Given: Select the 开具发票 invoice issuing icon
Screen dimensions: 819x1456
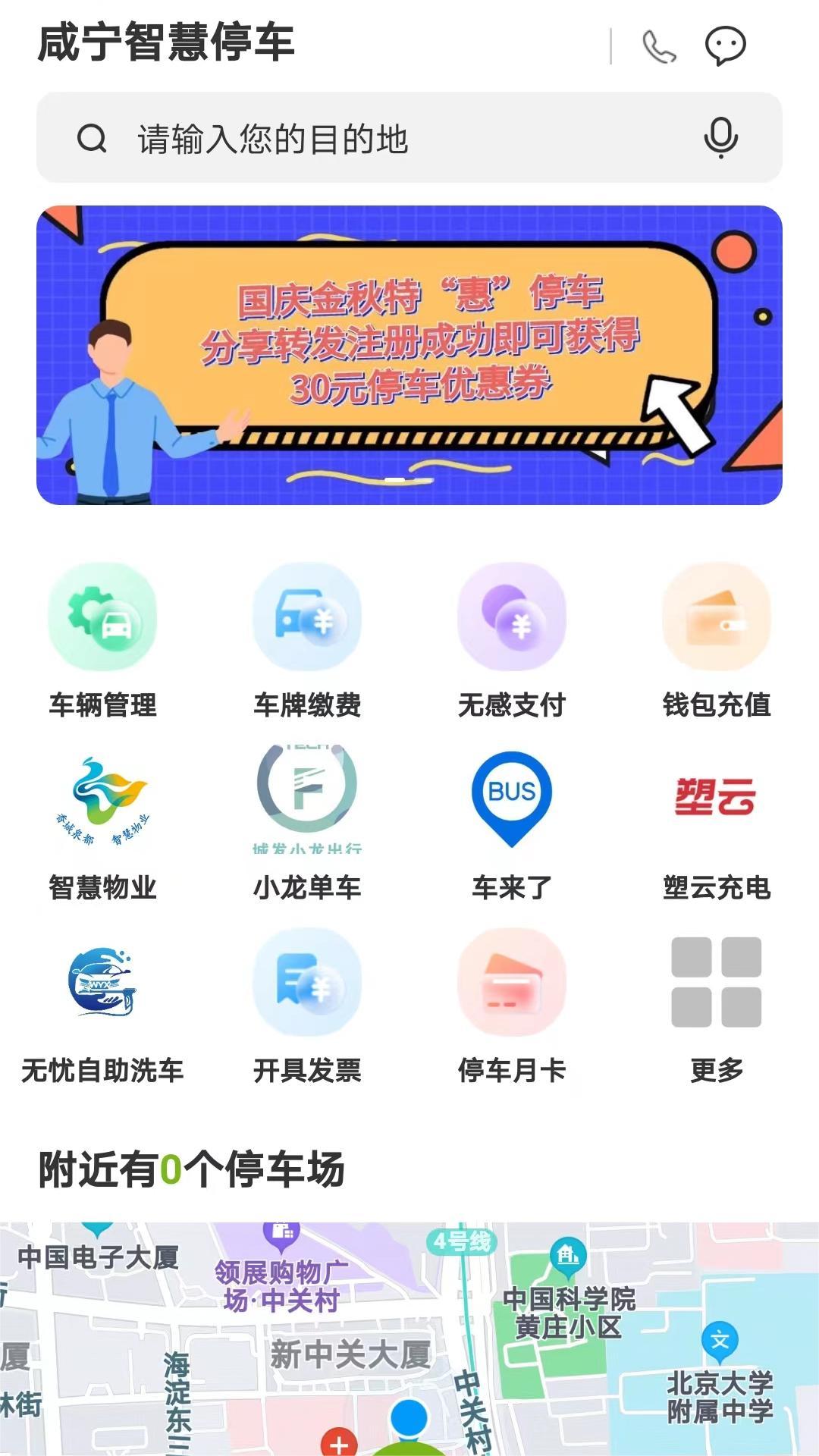Looking at the screenshot, I should coord(307,982).
